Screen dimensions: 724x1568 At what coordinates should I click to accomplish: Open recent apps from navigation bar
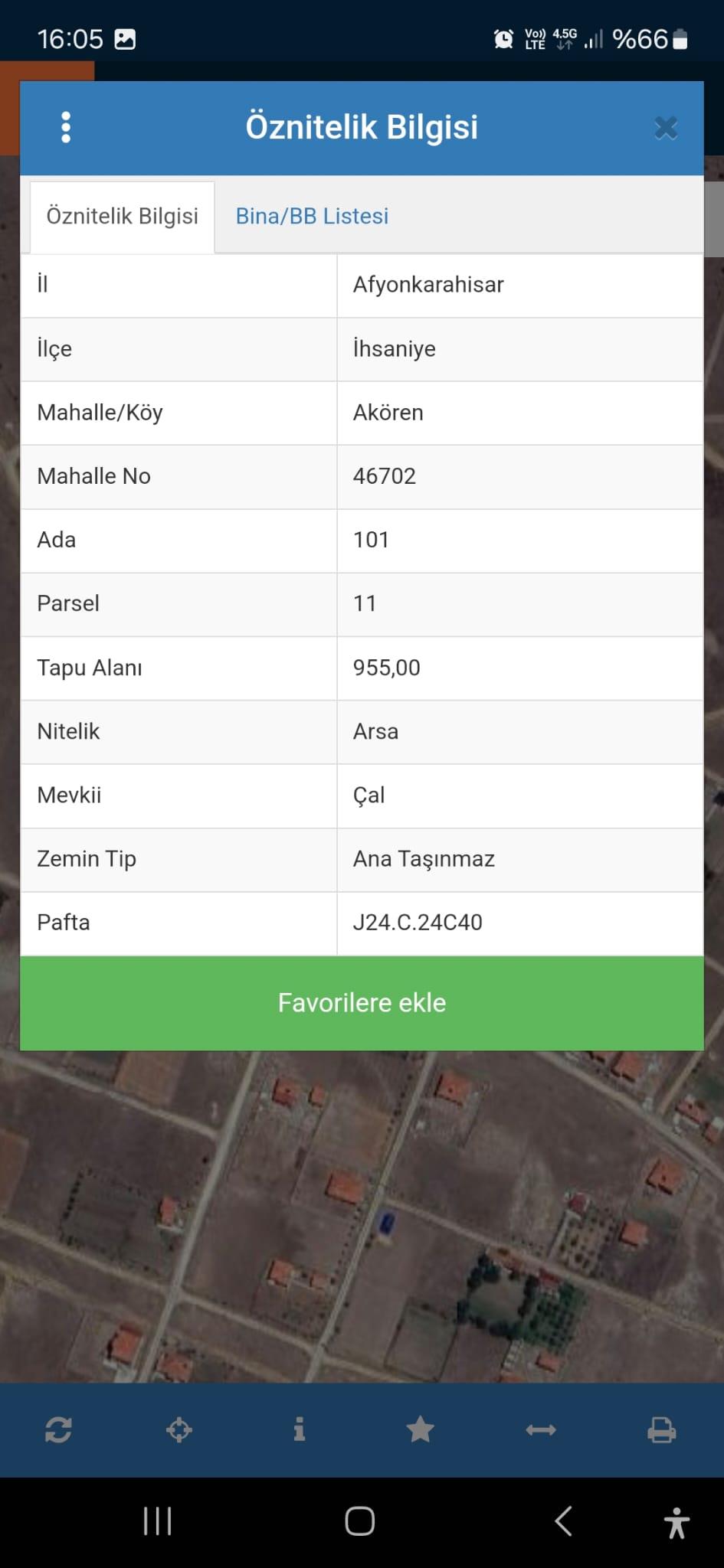coord(158,1521)
